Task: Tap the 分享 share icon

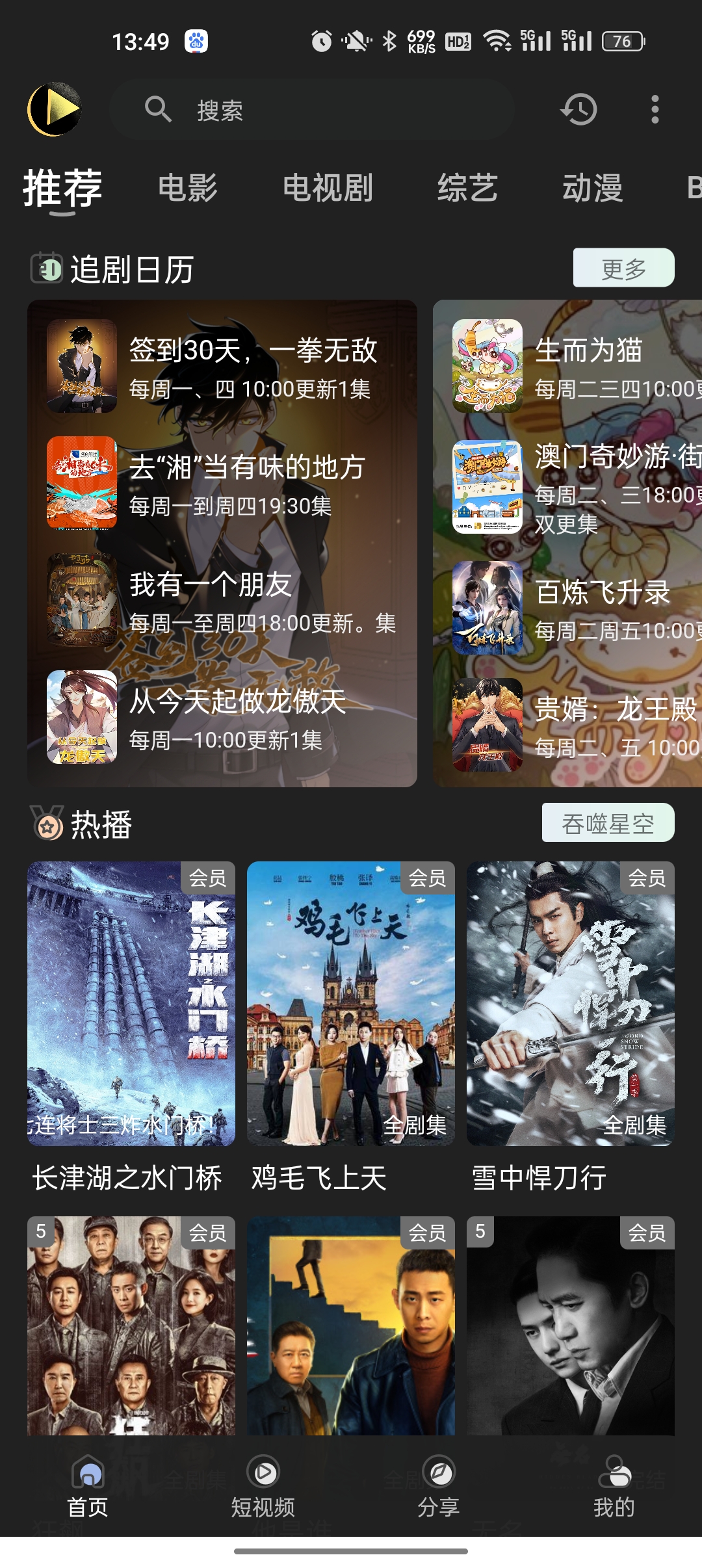Action: pos(439,1472)
